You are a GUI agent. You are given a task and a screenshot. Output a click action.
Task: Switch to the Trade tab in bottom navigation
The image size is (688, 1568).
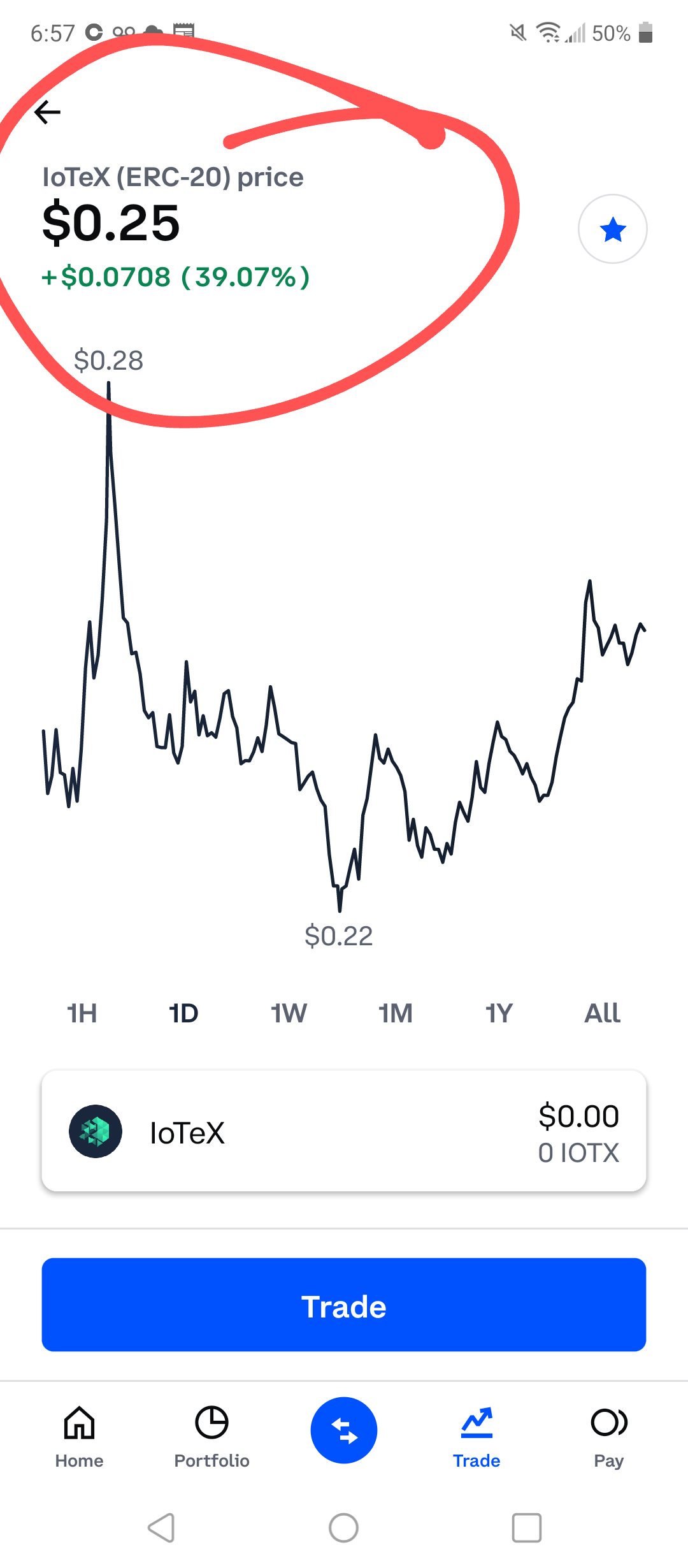pos(477,1437)
